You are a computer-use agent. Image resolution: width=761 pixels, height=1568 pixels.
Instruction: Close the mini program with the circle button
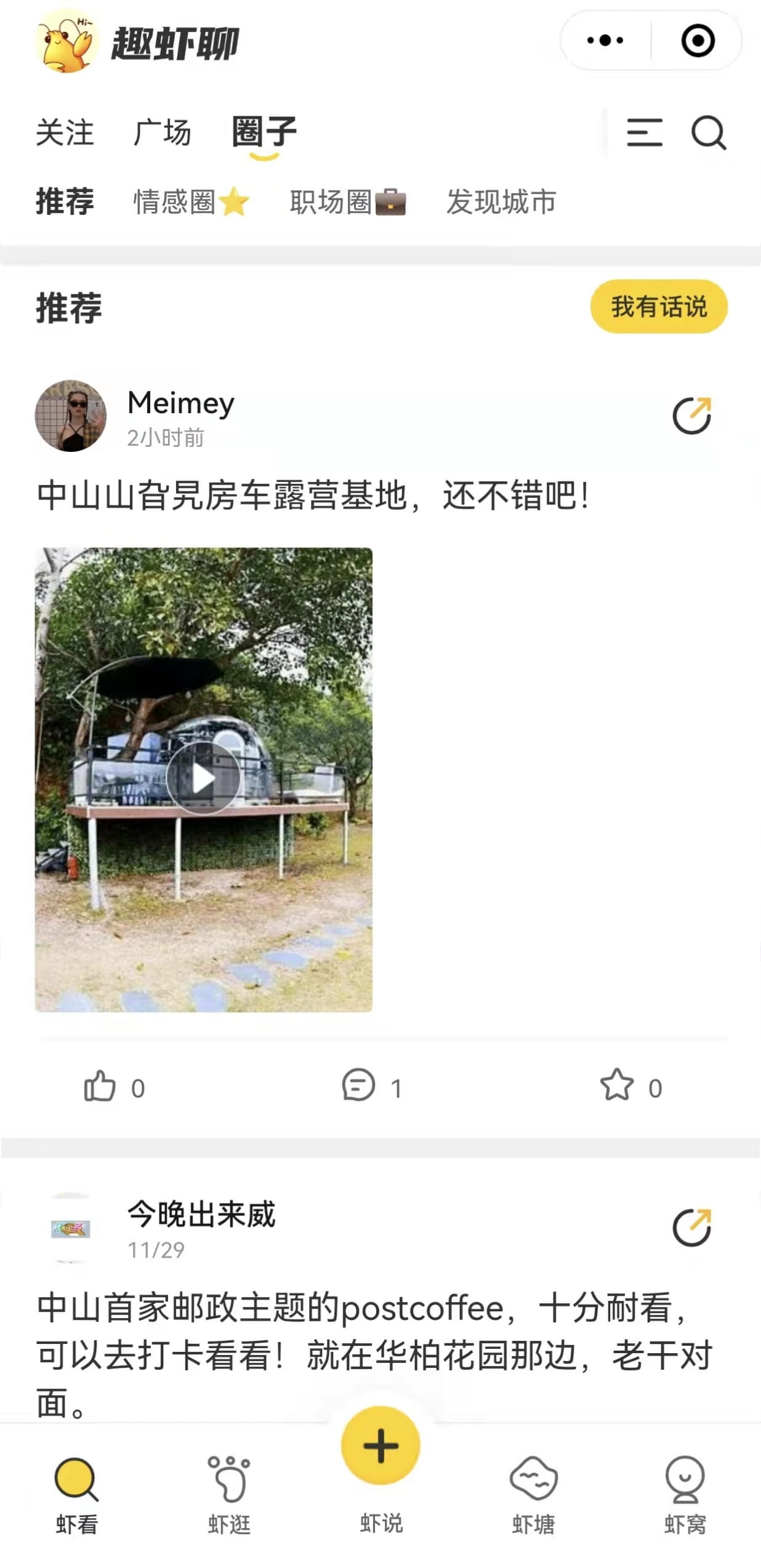point(698,41)
